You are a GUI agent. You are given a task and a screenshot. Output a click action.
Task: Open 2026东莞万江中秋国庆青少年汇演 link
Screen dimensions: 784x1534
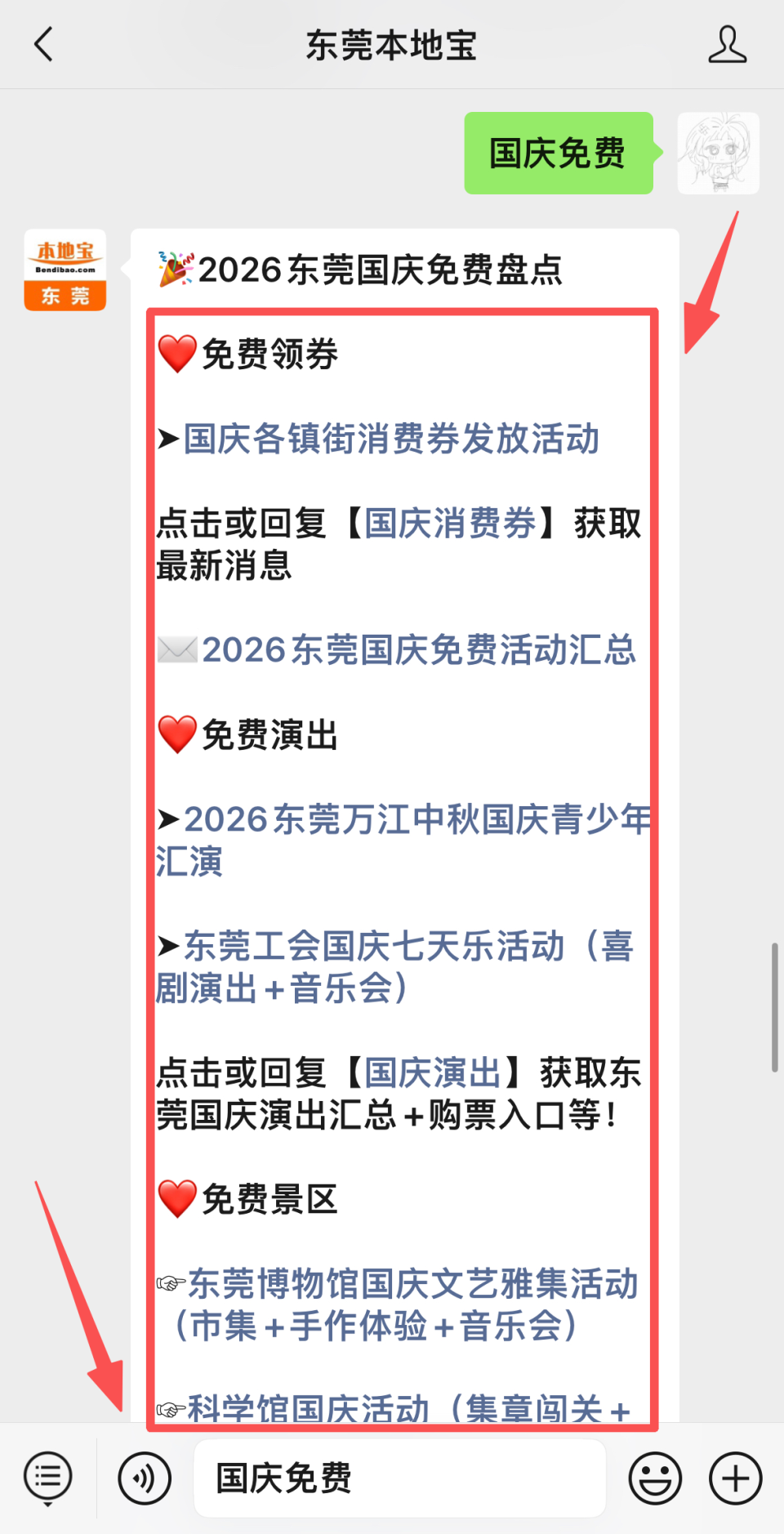(403, 841)
